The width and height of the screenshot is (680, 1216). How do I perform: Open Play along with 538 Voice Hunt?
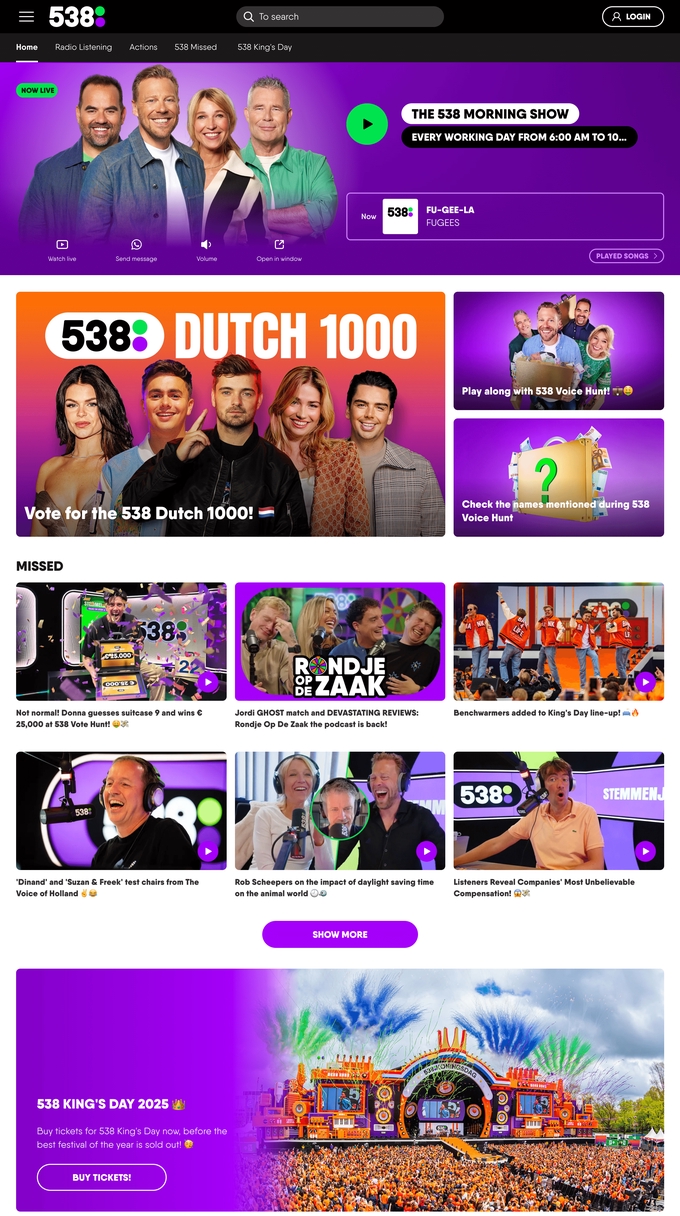tap(558, 351)
